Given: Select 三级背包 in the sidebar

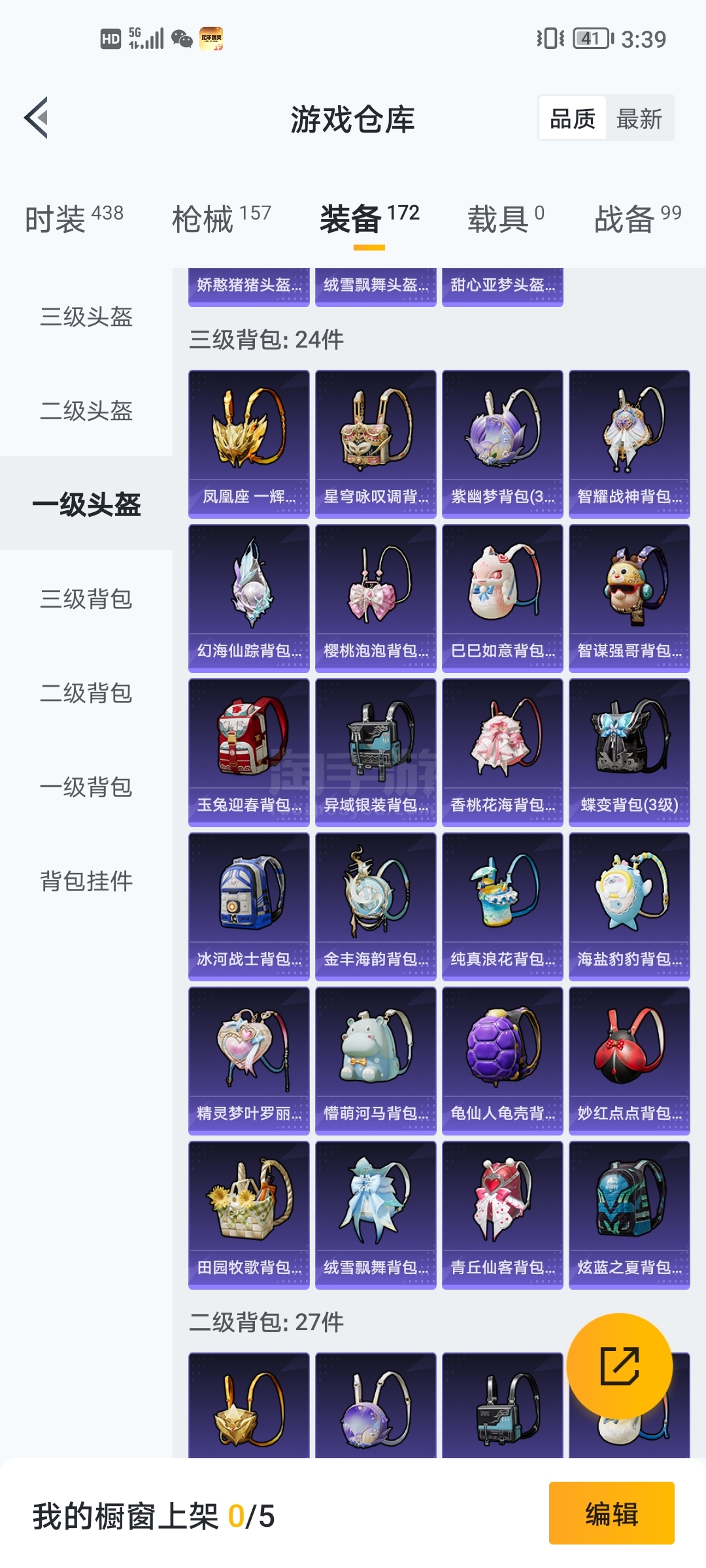Looking at the screenshot, I should pos(86,599).
